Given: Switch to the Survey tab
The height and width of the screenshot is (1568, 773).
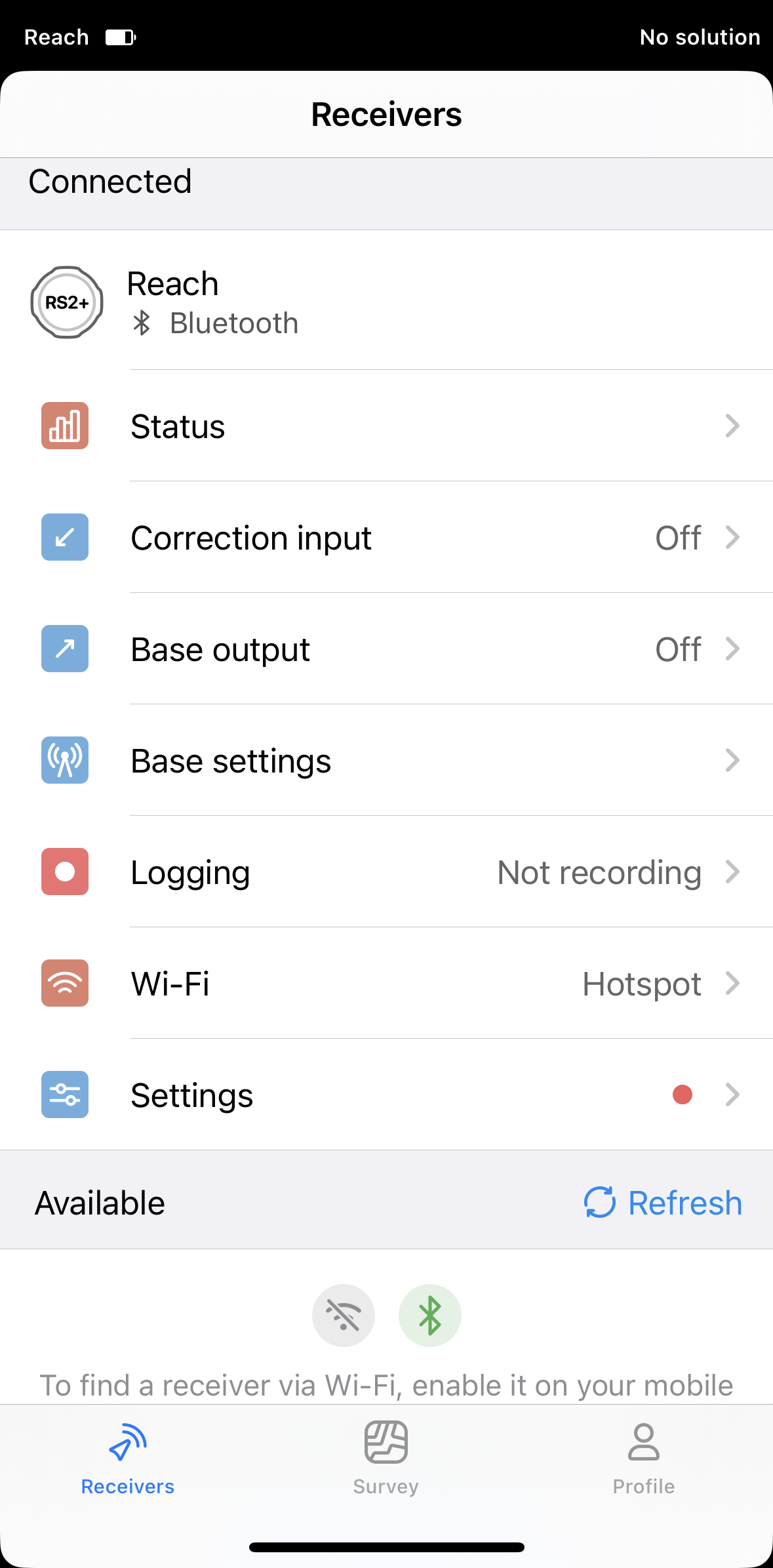Looking at the screenshot, I should (x=386, y=1458).
